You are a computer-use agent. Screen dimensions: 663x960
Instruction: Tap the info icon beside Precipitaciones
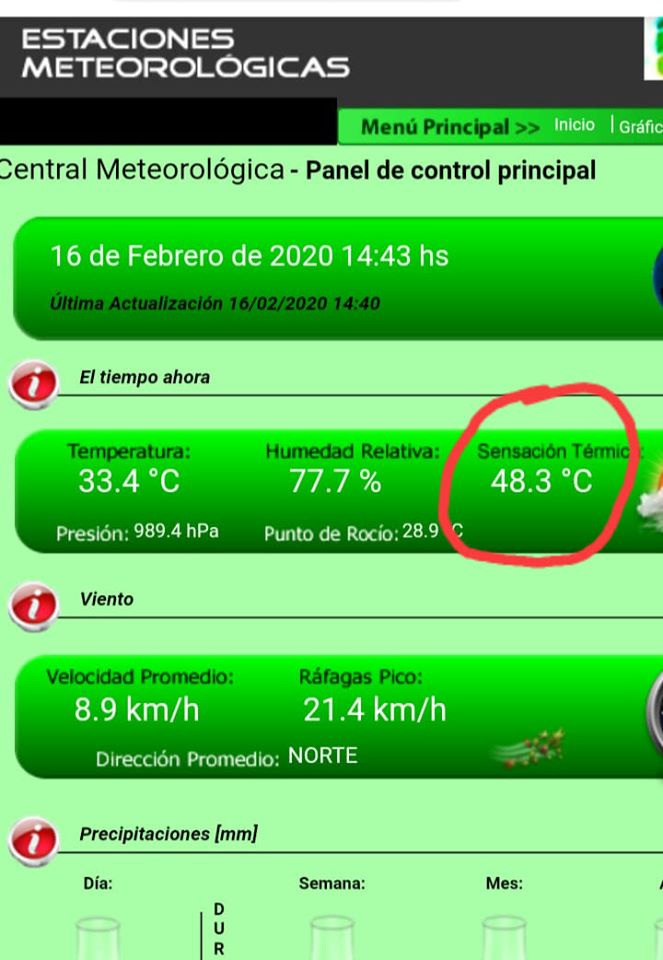(x=34, y=840)
